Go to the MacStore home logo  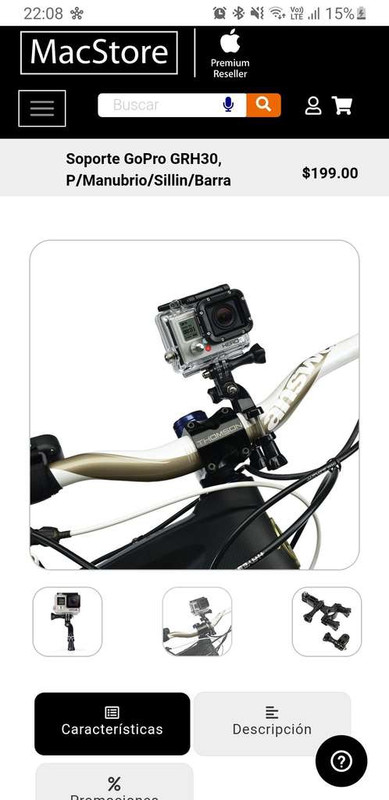point(99,53)
